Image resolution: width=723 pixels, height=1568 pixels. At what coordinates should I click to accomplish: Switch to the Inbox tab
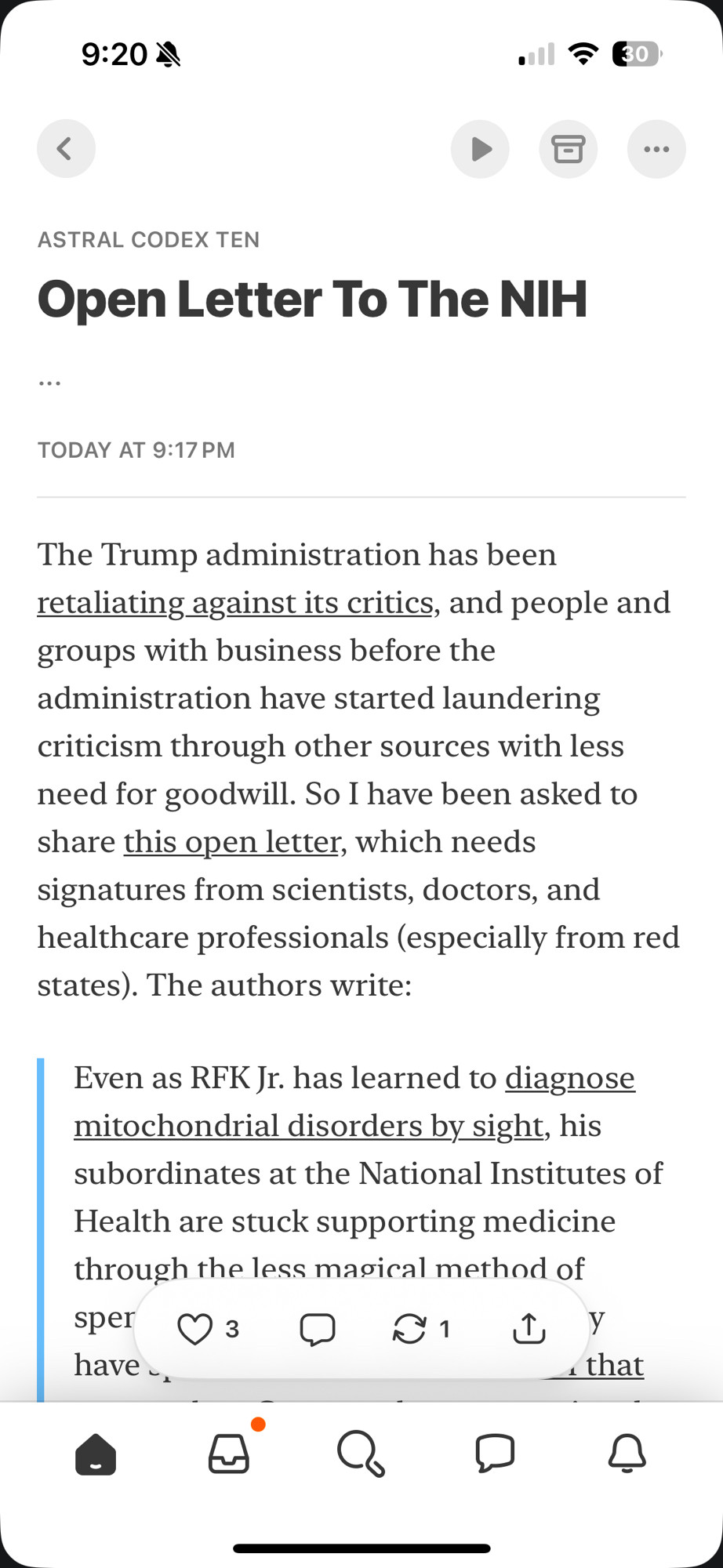click(229, 1454)
